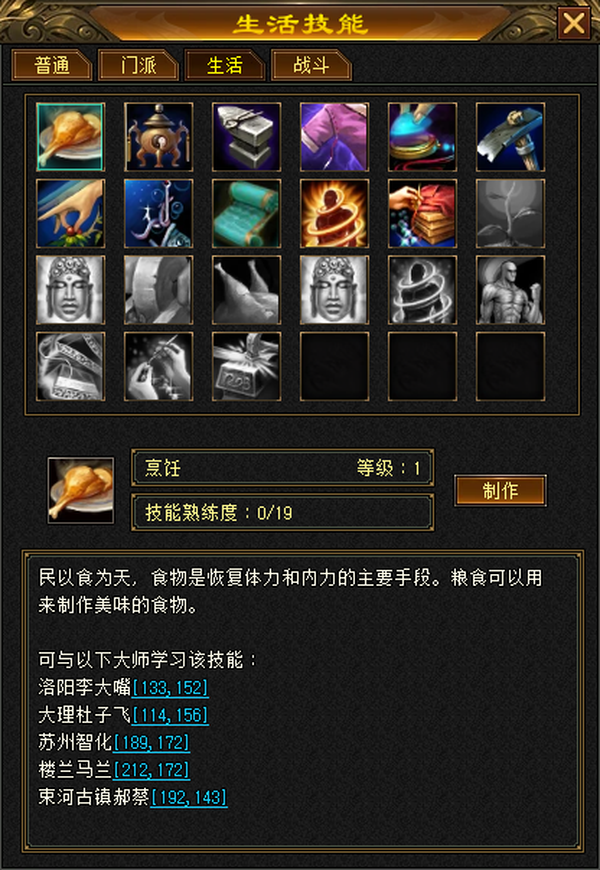Screen dimensions: 600x870
Task: Choose the herb picking hand skill icon
Action: (70, 213)
